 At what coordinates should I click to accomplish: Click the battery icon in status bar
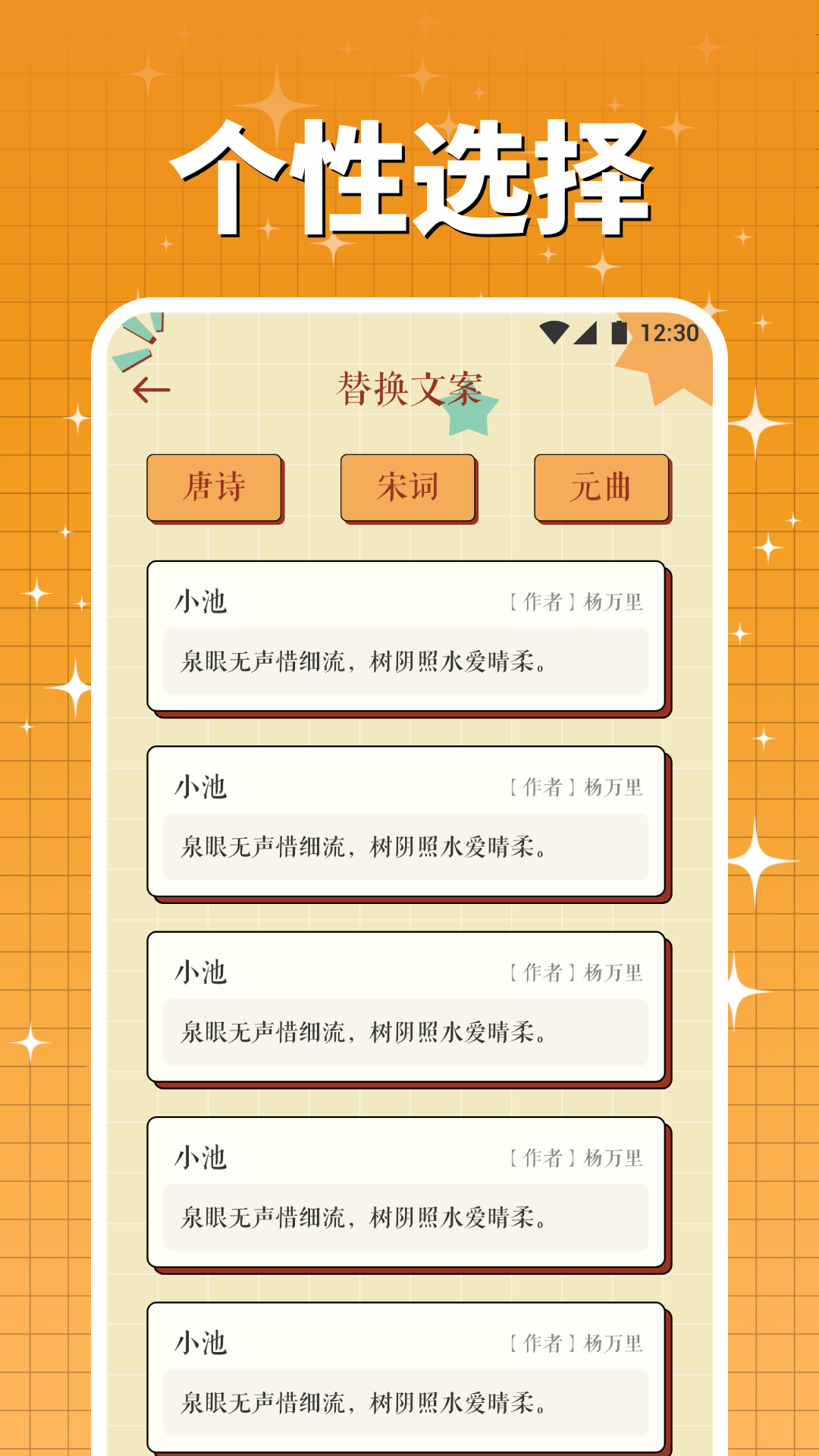[x=618, y=333]
